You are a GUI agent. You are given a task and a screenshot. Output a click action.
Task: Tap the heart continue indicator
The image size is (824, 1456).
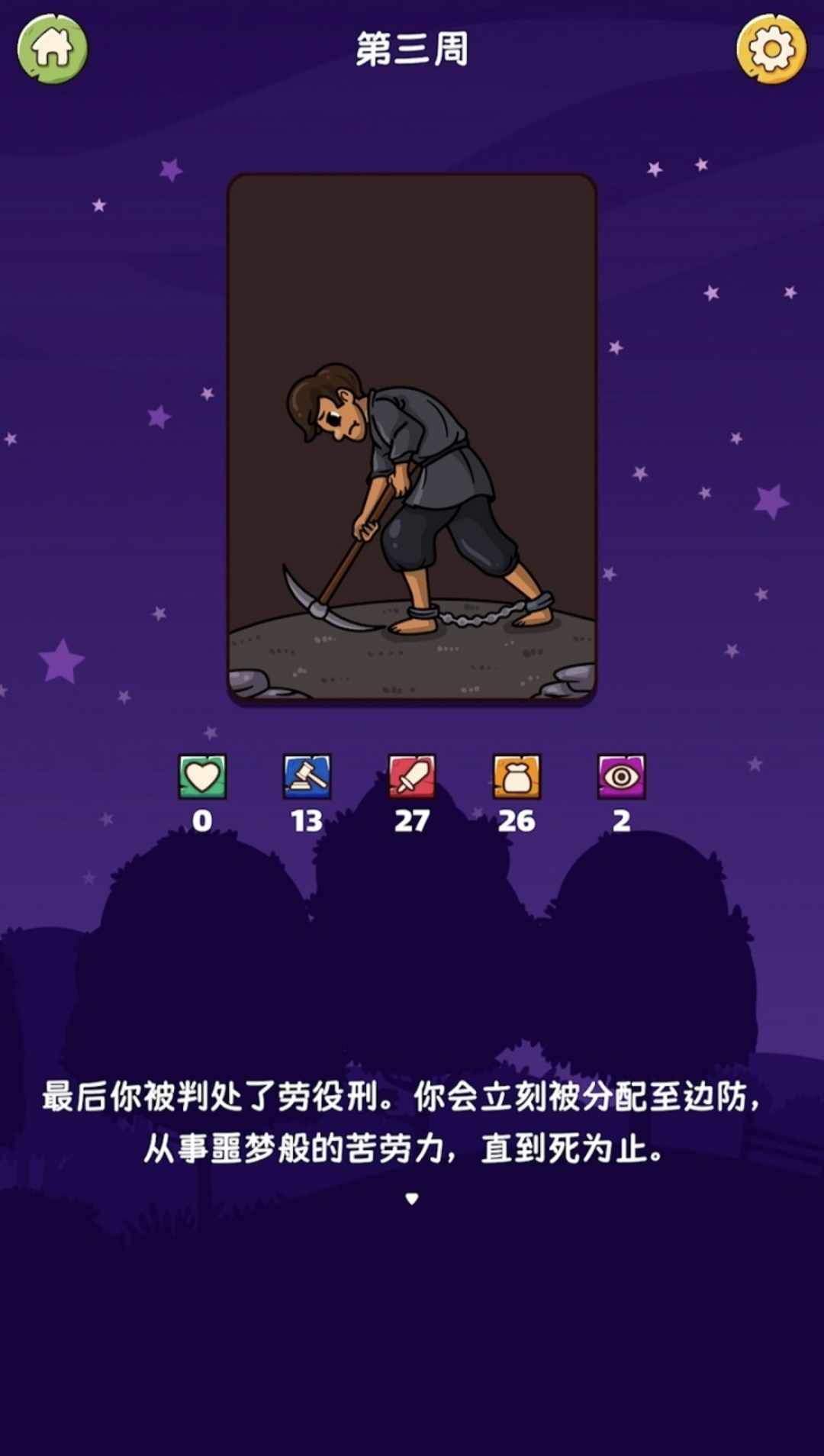412,1199
